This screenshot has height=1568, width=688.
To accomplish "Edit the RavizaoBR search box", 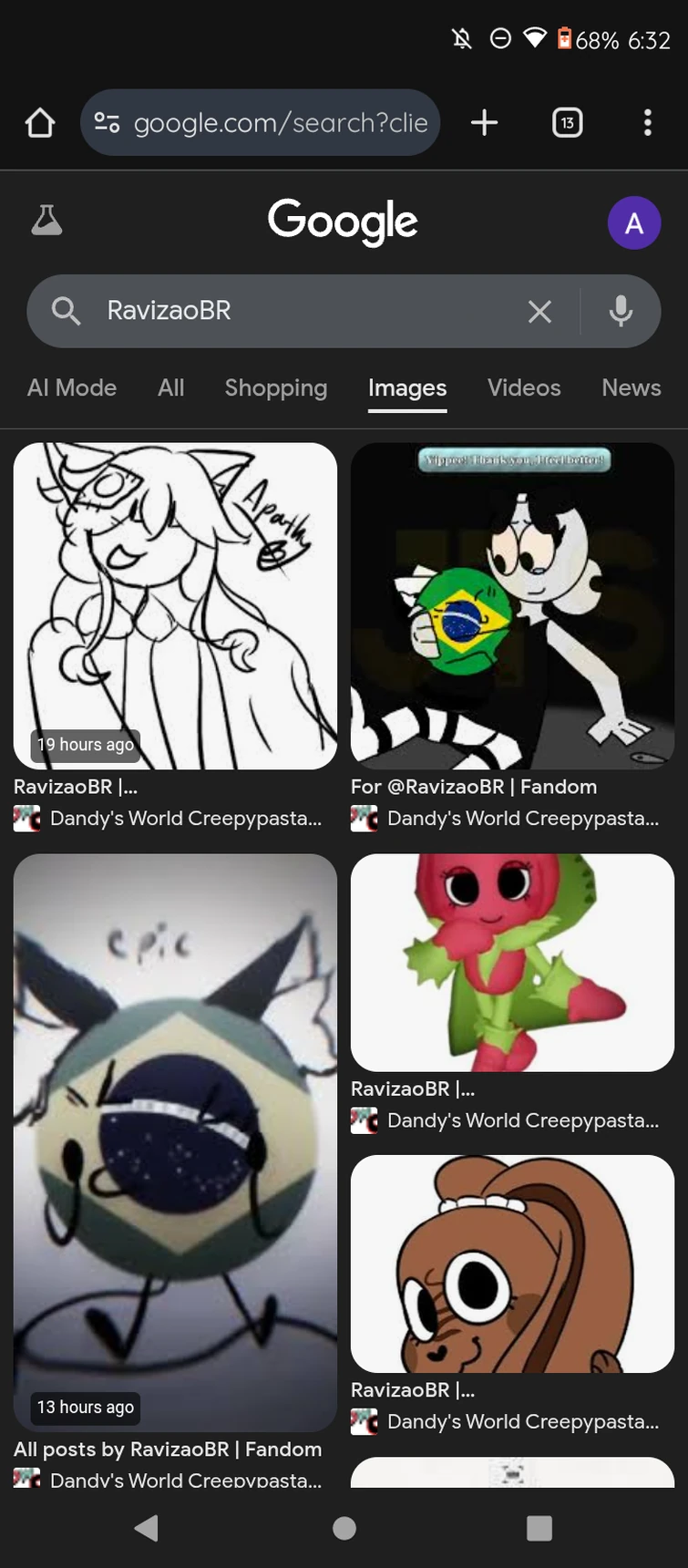I will pyautogui.click(x=301, y=311).
